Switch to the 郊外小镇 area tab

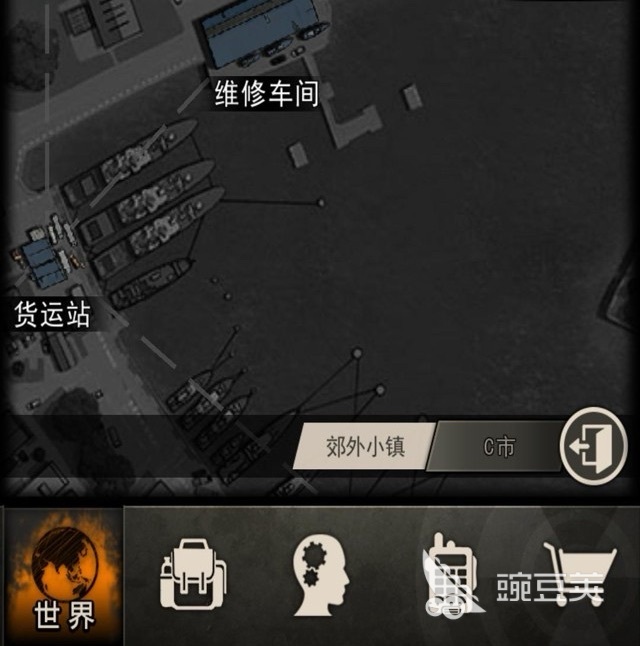coord(364,446)
